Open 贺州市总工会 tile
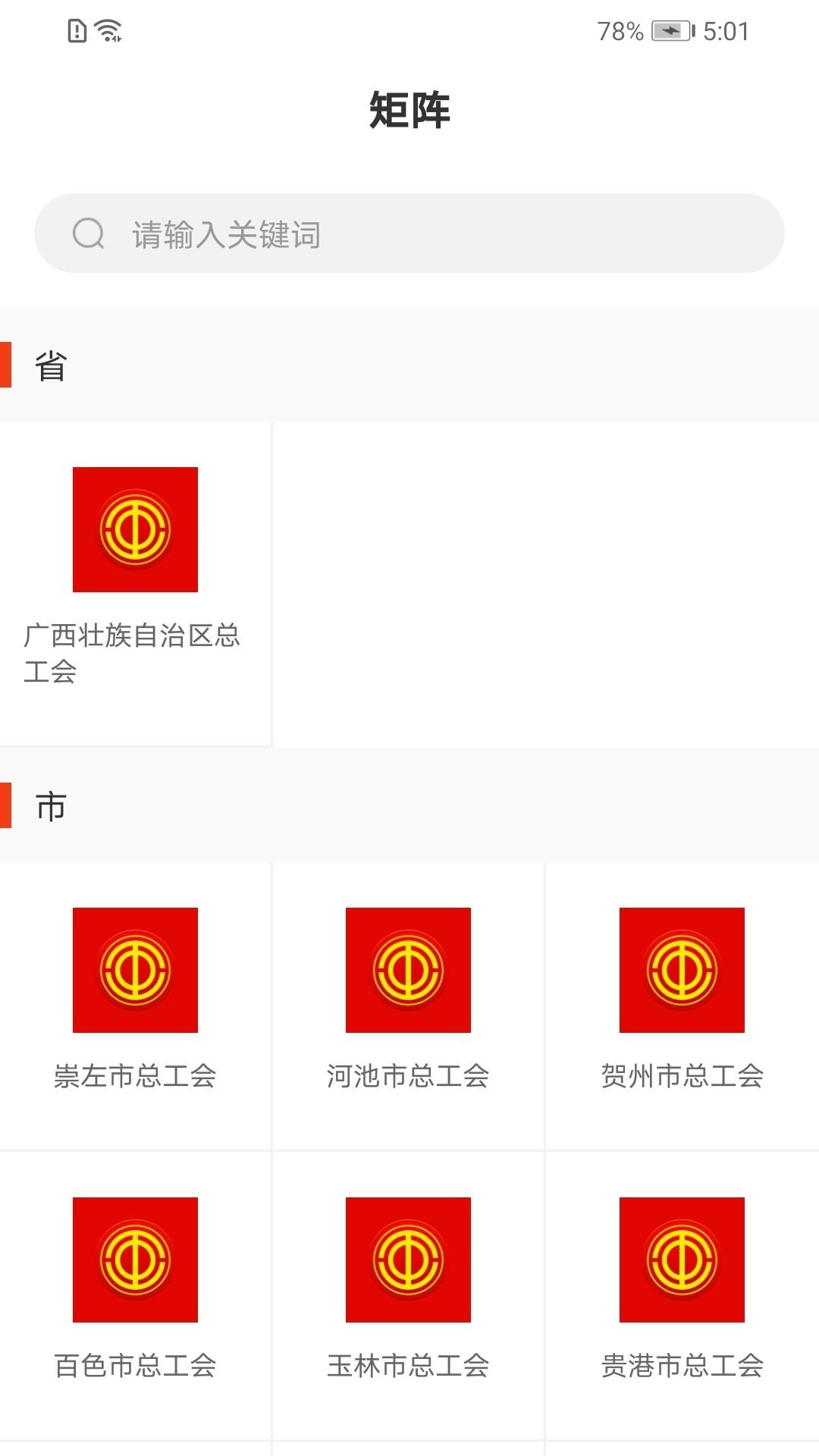The width and height of the screenshot is (819, 1456). point(682,1006)
